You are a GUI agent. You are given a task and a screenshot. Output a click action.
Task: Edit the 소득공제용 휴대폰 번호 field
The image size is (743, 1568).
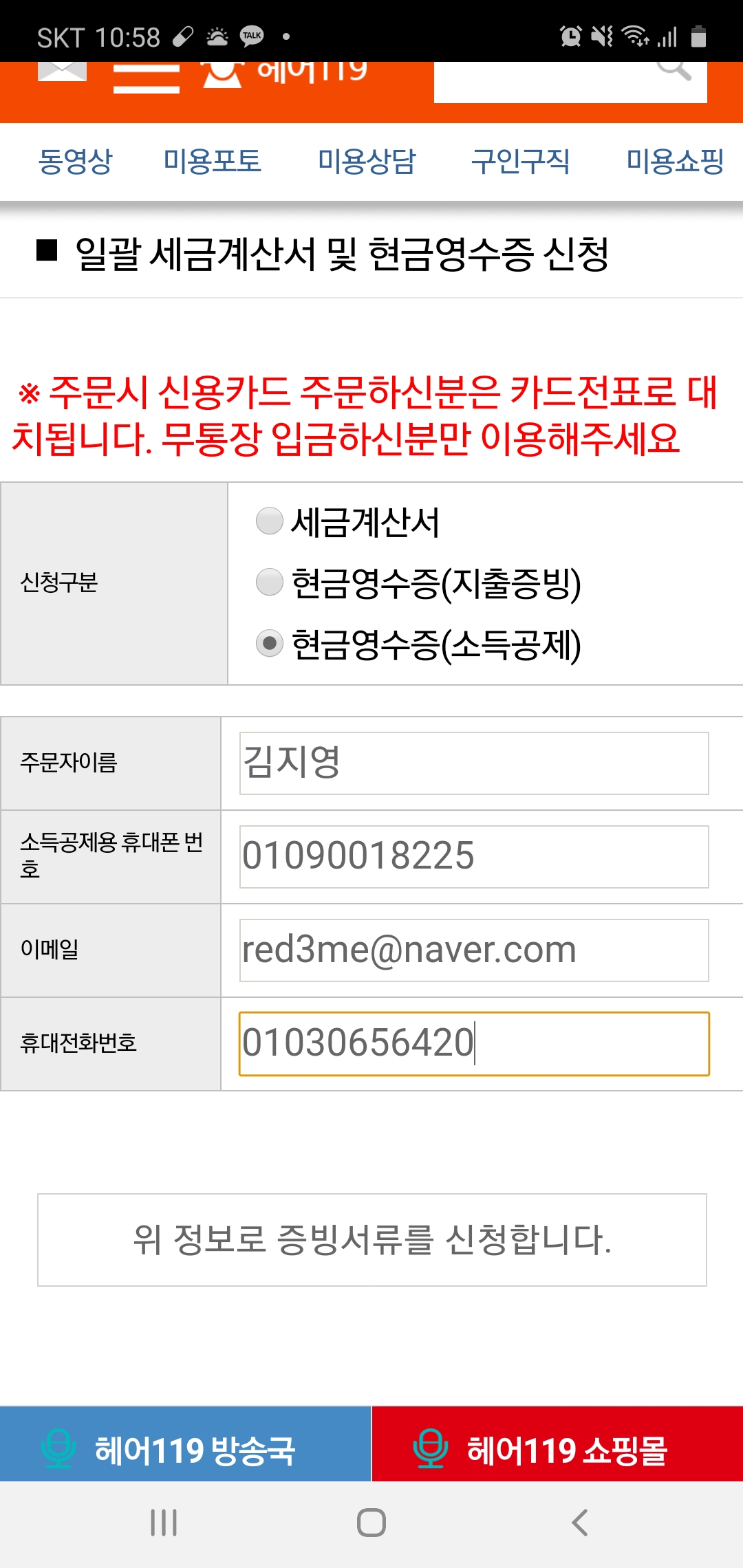[x=474, y=857]
